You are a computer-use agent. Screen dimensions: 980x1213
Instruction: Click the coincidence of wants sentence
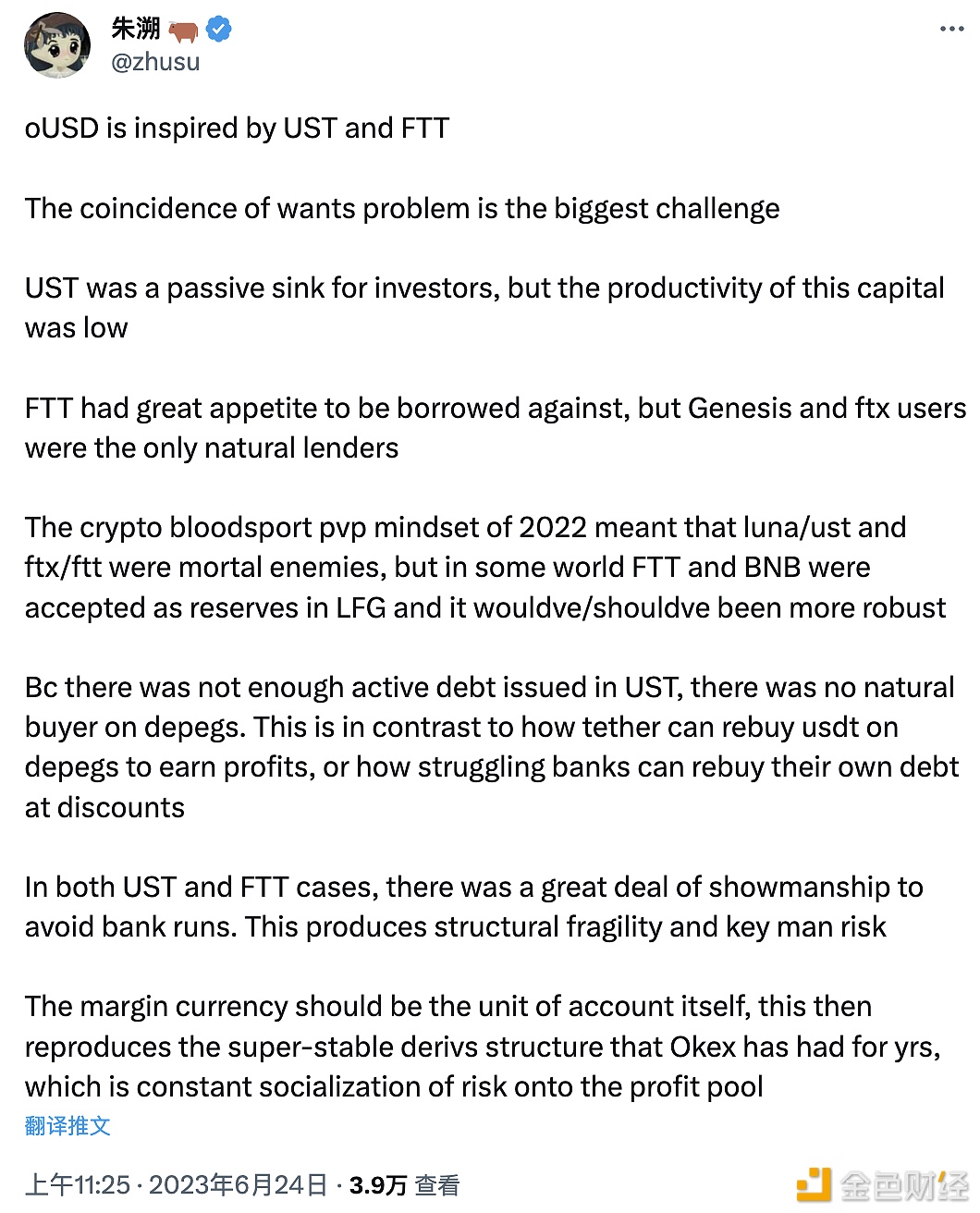pyautogui.click(x=401, y=209)
